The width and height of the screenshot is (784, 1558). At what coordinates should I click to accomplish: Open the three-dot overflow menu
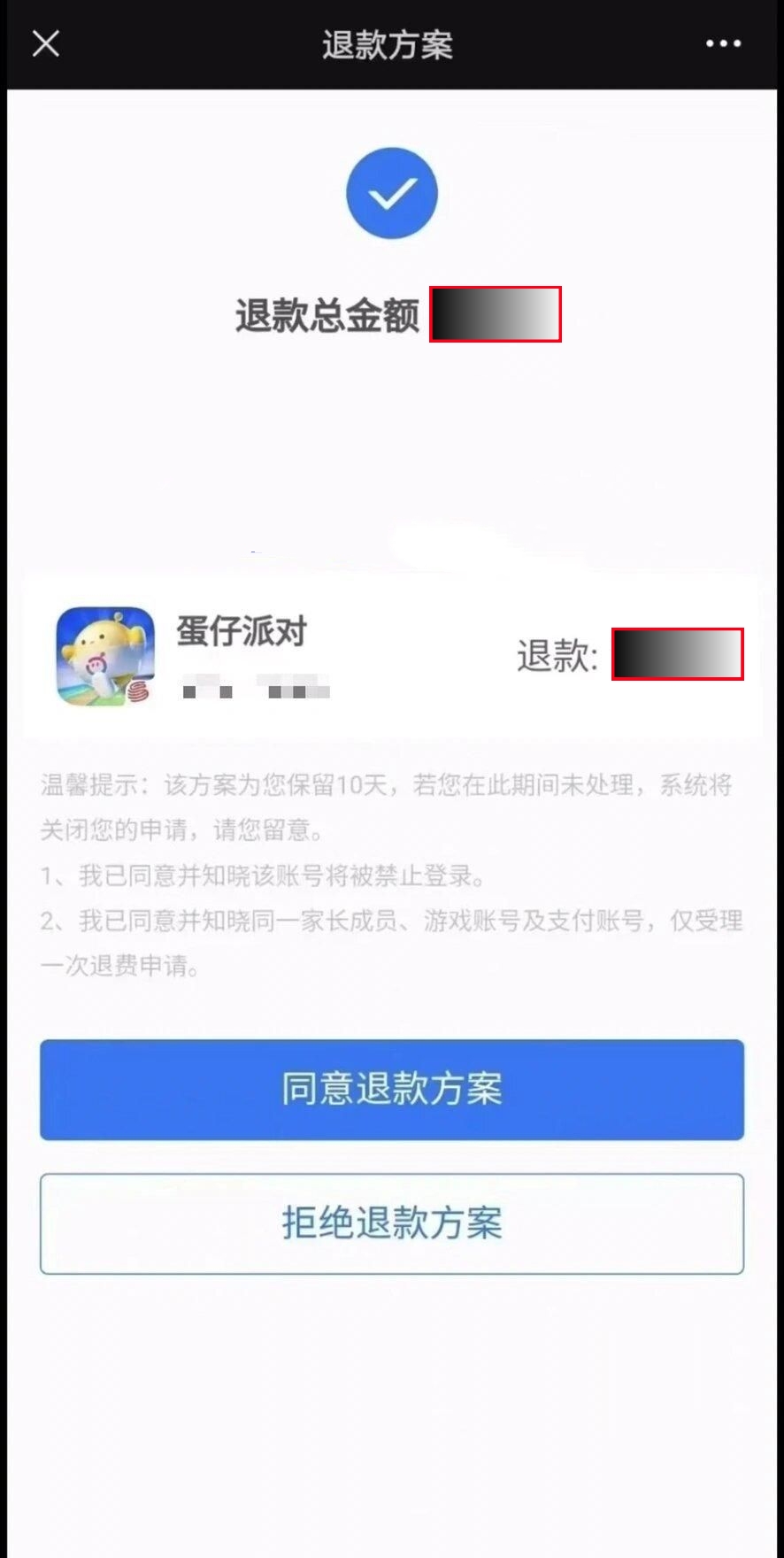[723, 43]
